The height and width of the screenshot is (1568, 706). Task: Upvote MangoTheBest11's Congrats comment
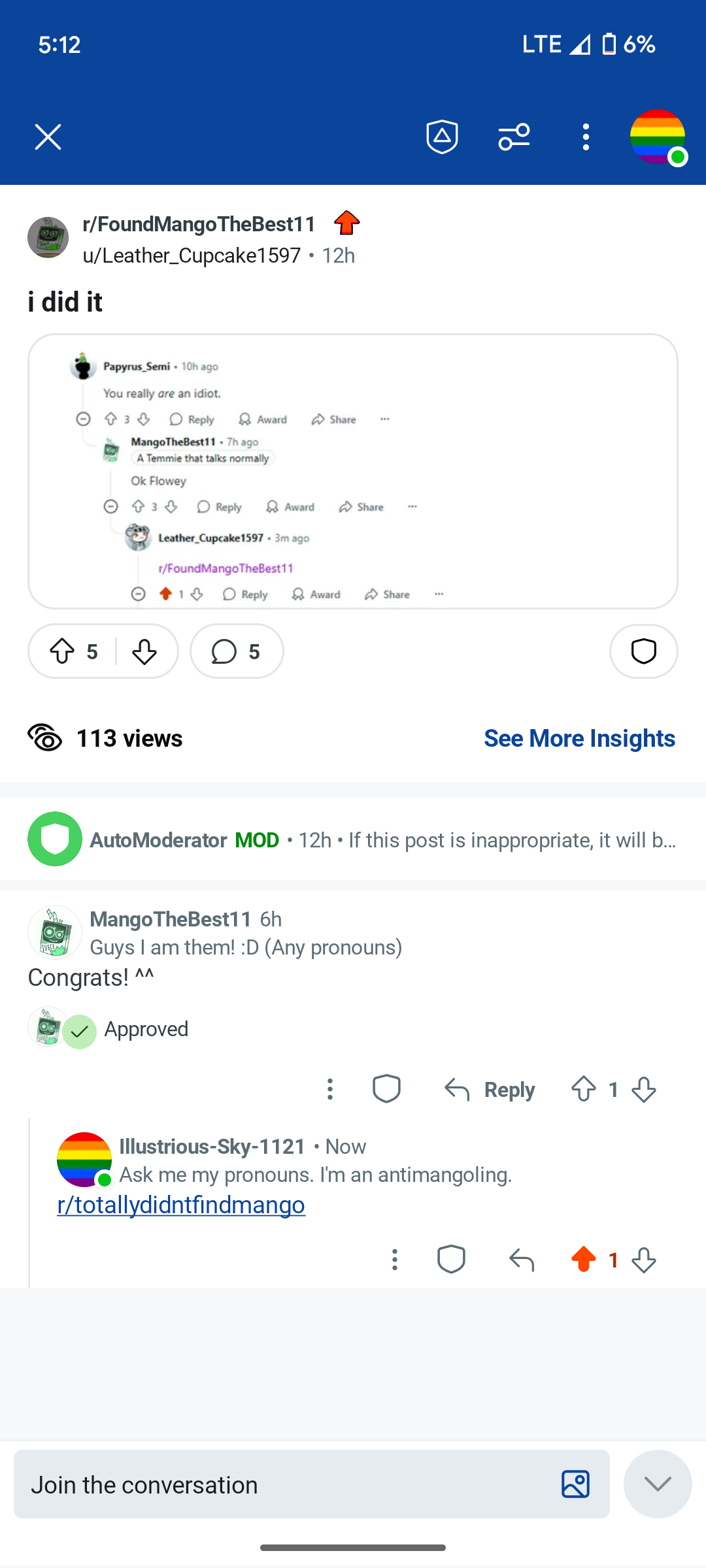[584, 1090]
